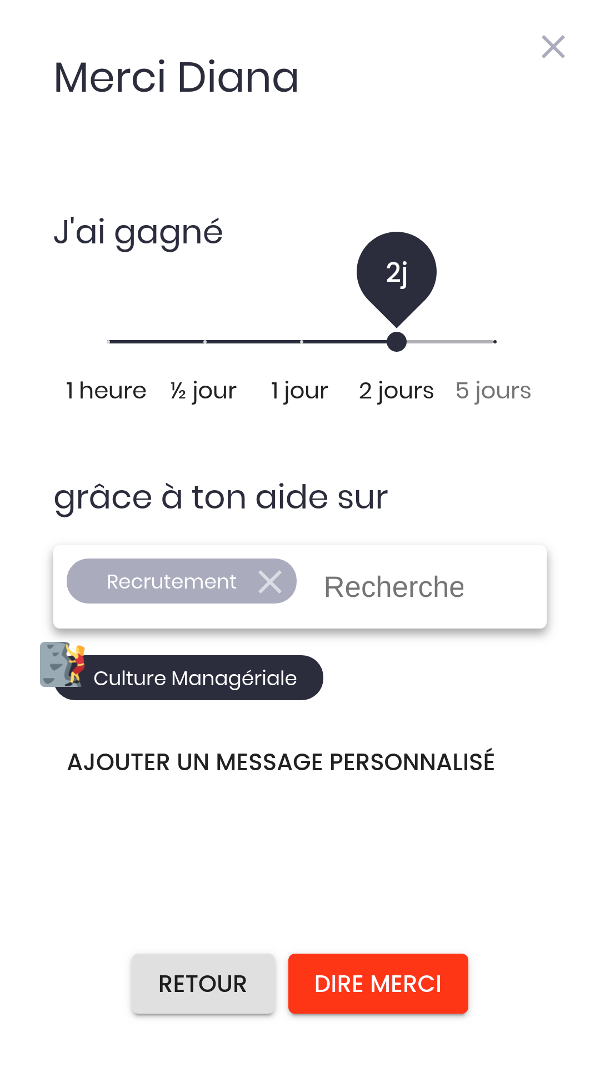The image size is (600, 1067).
Task: Close the Merci Diana dialog
Action: tap(553, 47)
